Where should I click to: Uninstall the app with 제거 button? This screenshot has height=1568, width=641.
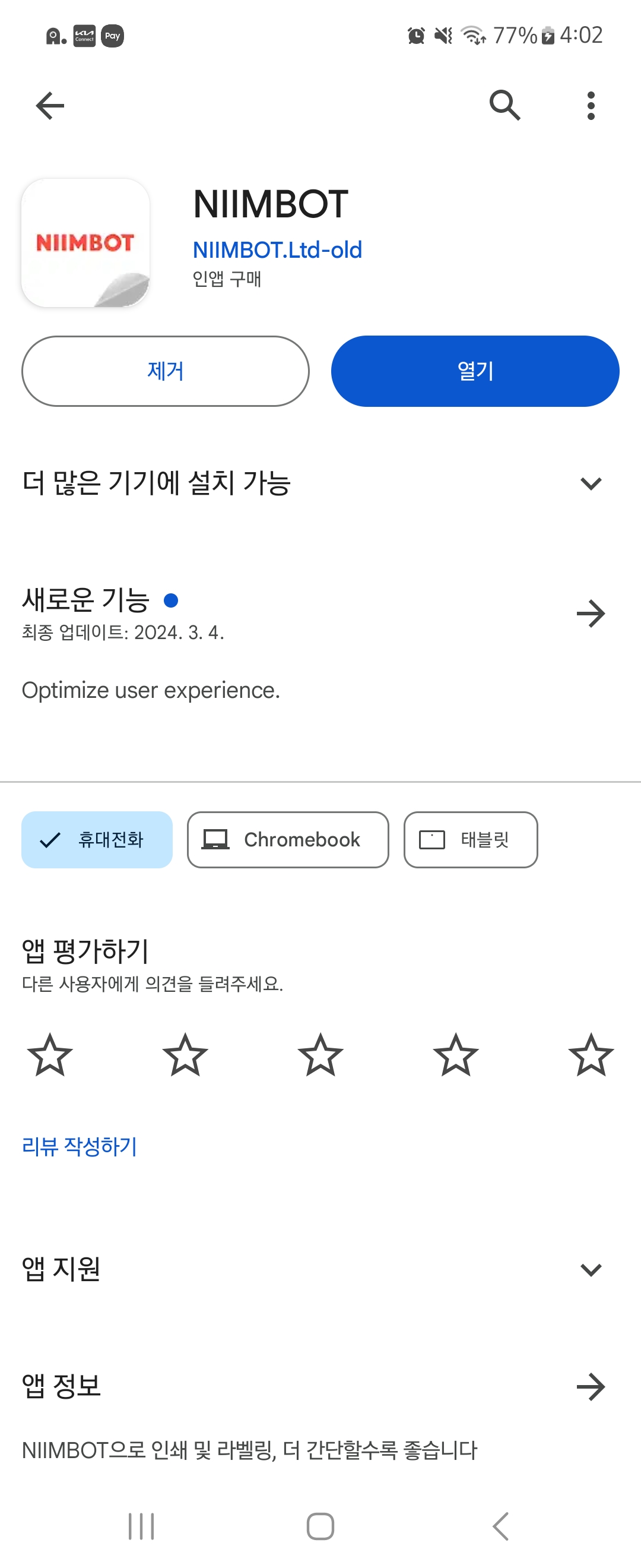[x=166, y=371]
